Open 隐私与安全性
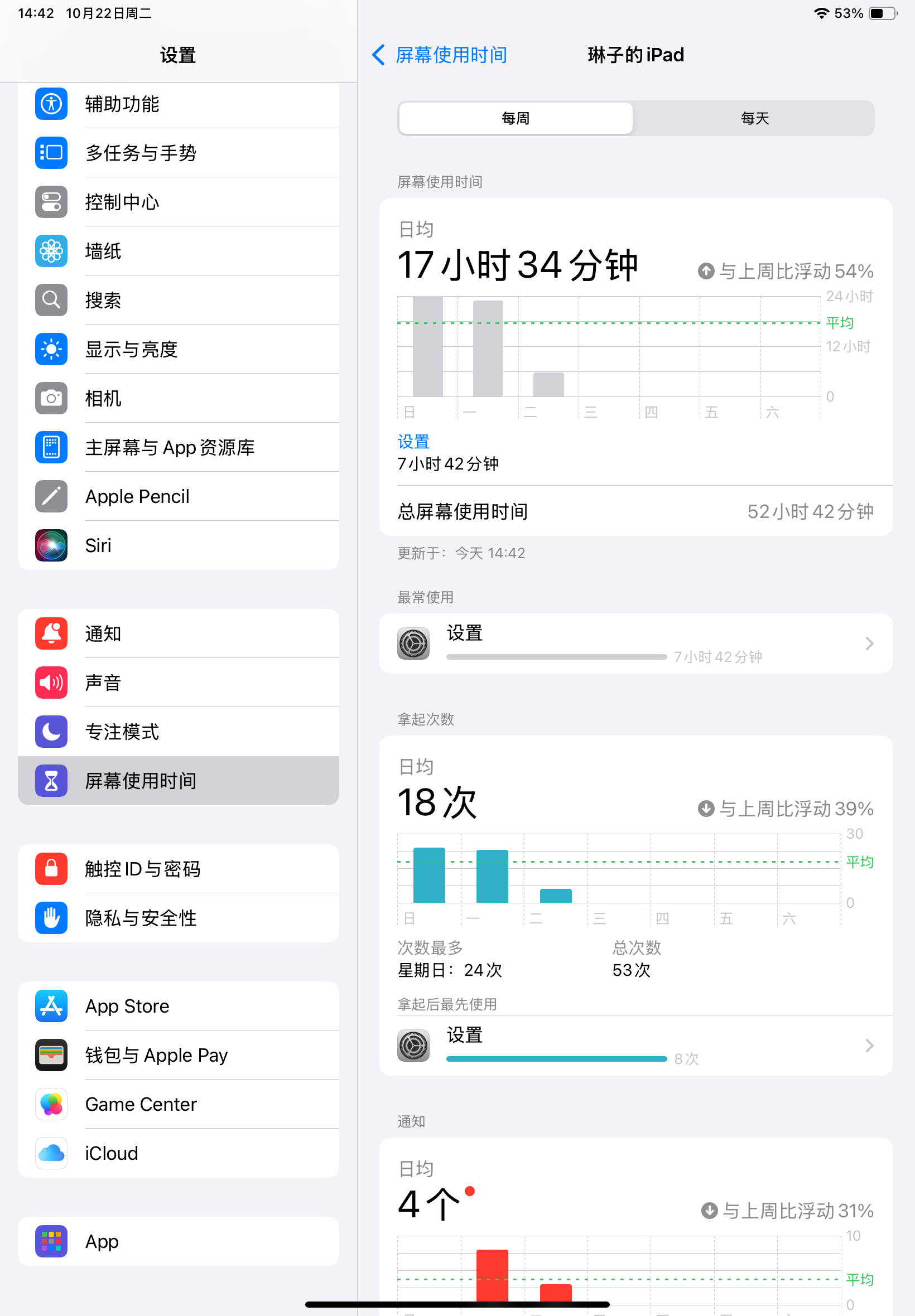This screenshot has width=915, height=1316. 179,918
